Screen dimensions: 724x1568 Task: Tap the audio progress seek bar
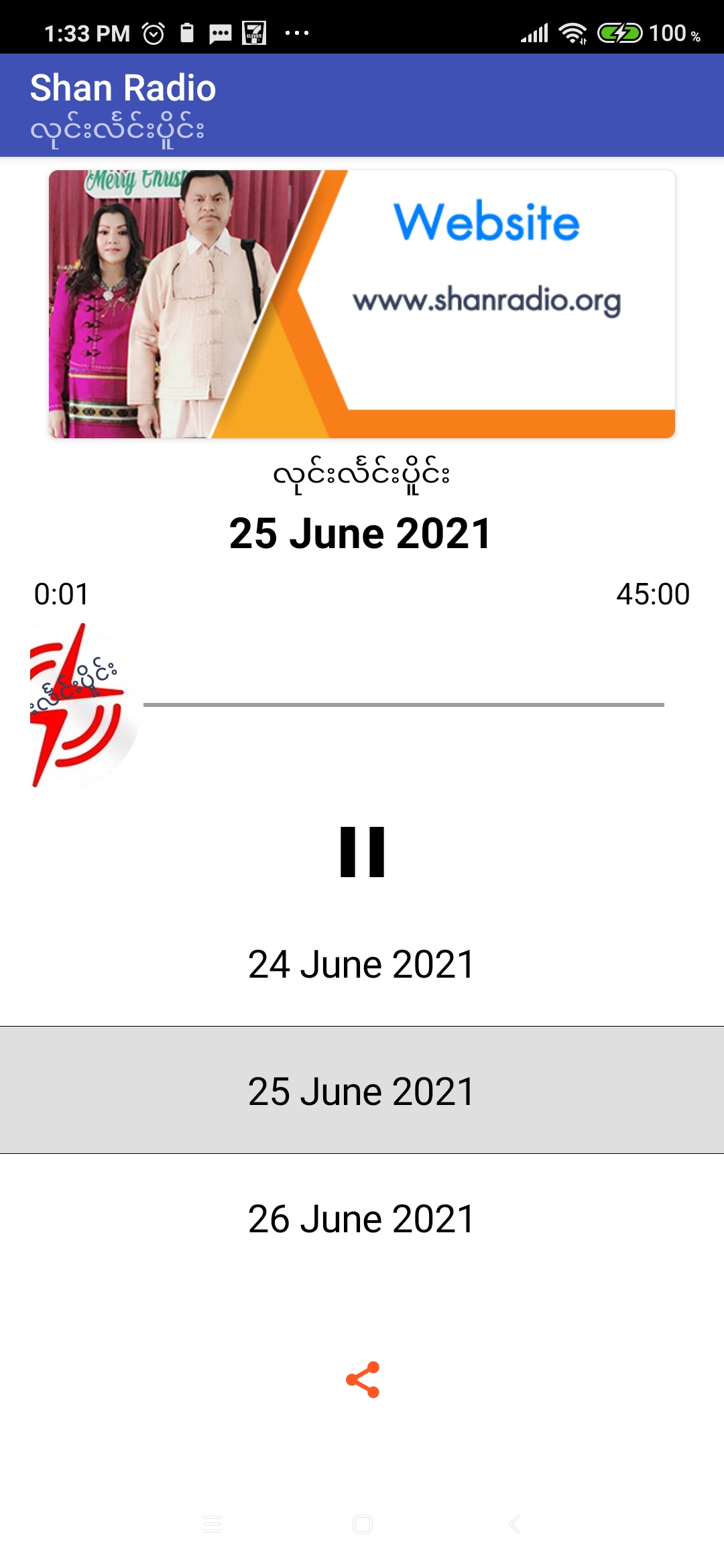pyautogui.click(x=404, y=705)
